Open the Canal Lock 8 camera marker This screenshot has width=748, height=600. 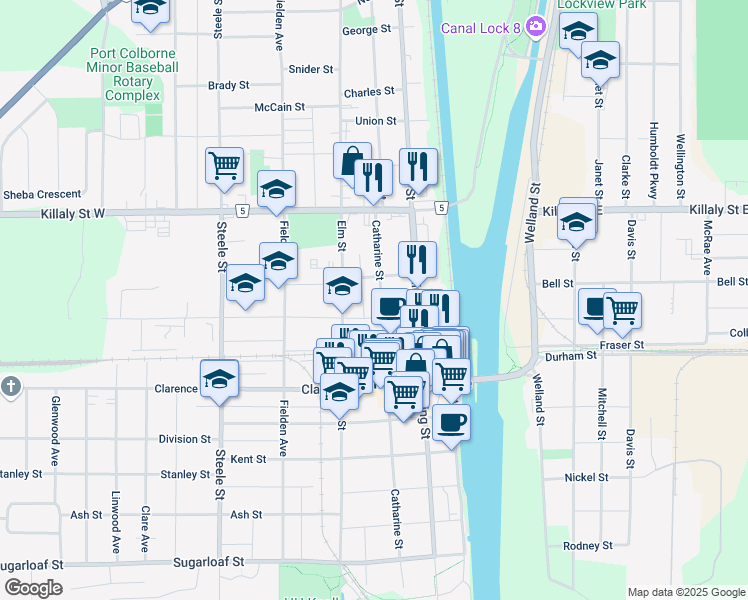tap(536, 26)
